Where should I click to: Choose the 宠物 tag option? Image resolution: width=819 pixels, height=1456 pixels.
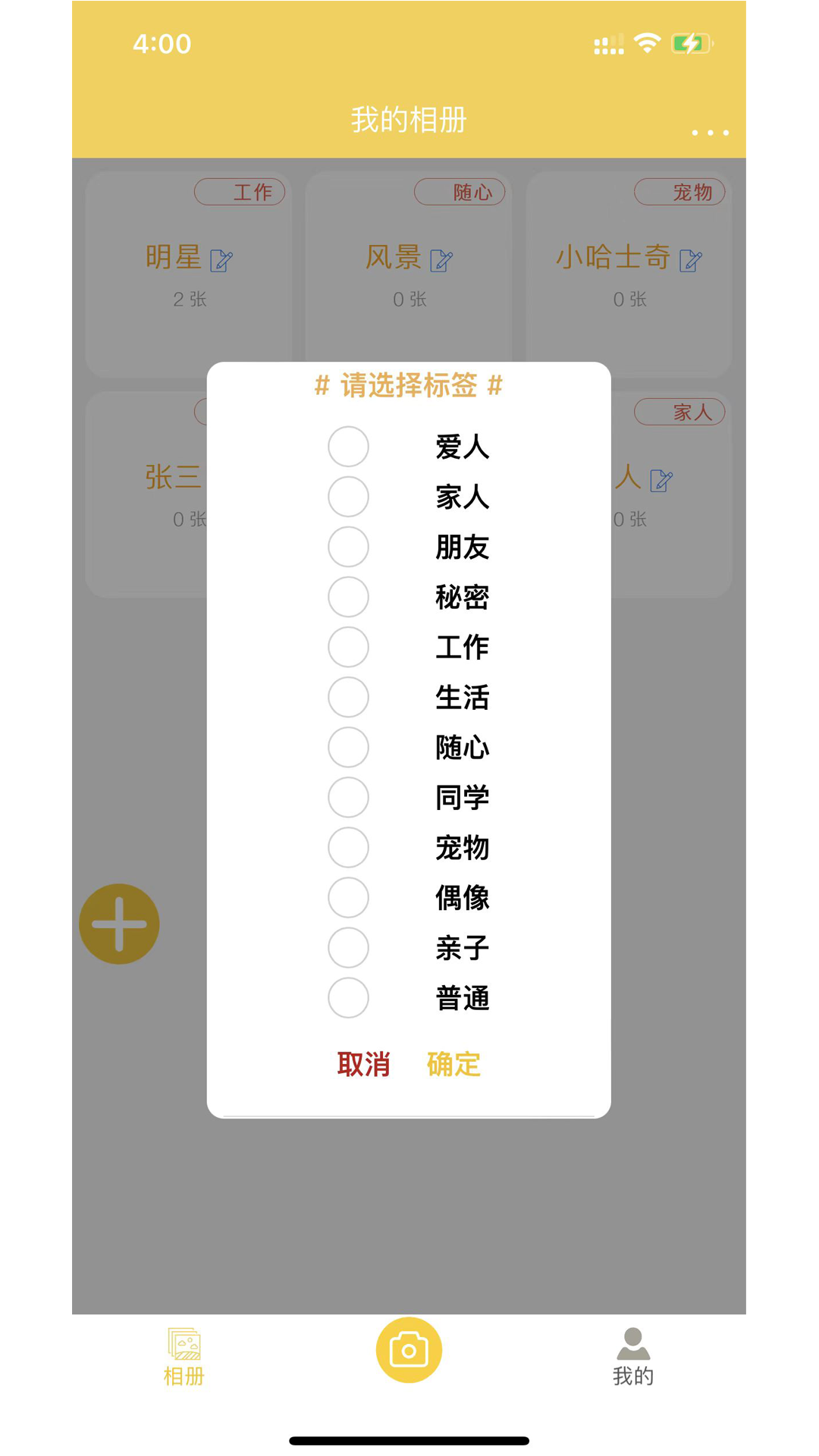pos(349,848)
